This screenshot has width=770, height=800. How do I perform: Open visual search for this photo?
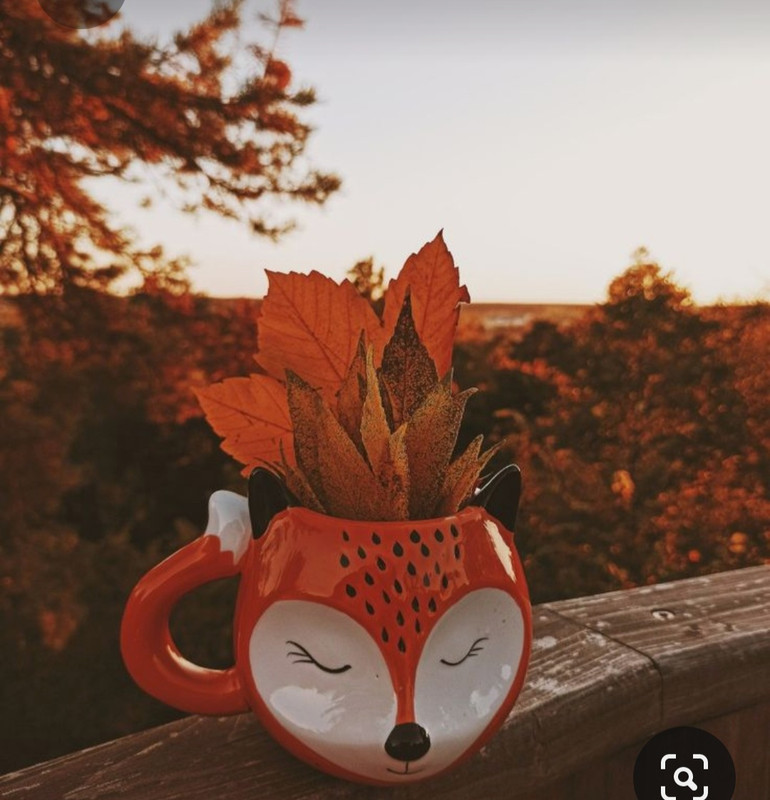(x=684, y=775)
